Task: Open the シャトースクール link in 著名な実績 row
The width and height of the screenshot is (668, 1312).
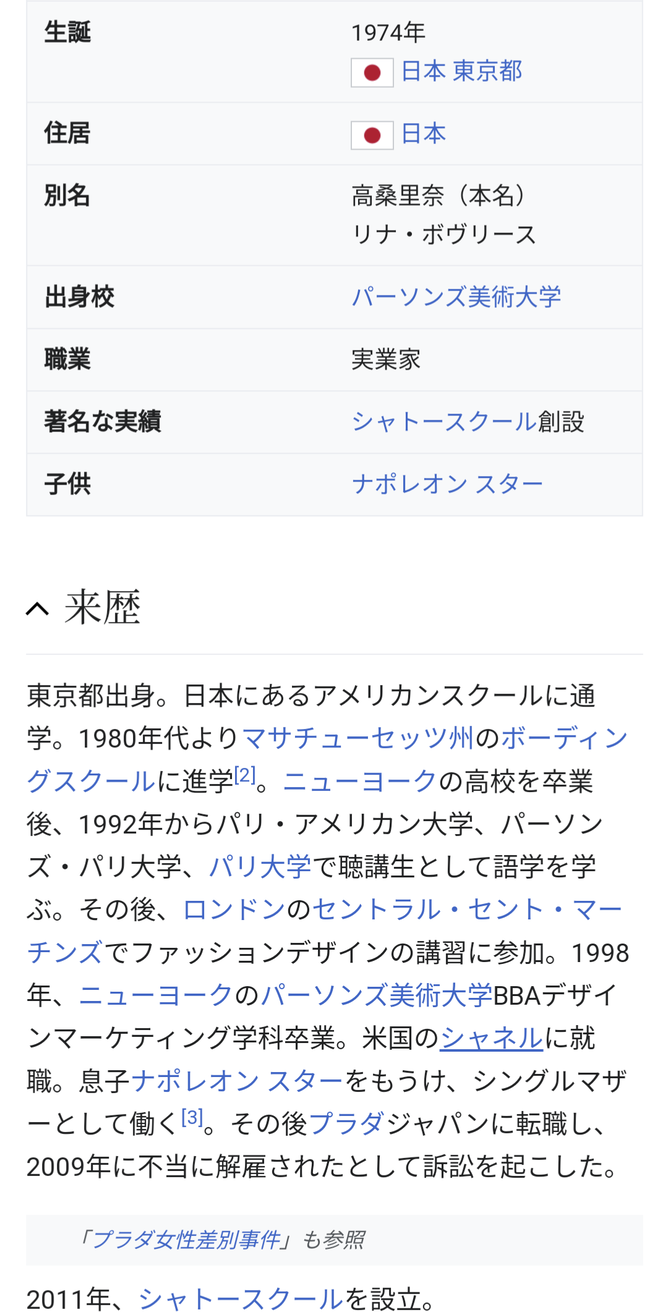Action: click(444, 422)
